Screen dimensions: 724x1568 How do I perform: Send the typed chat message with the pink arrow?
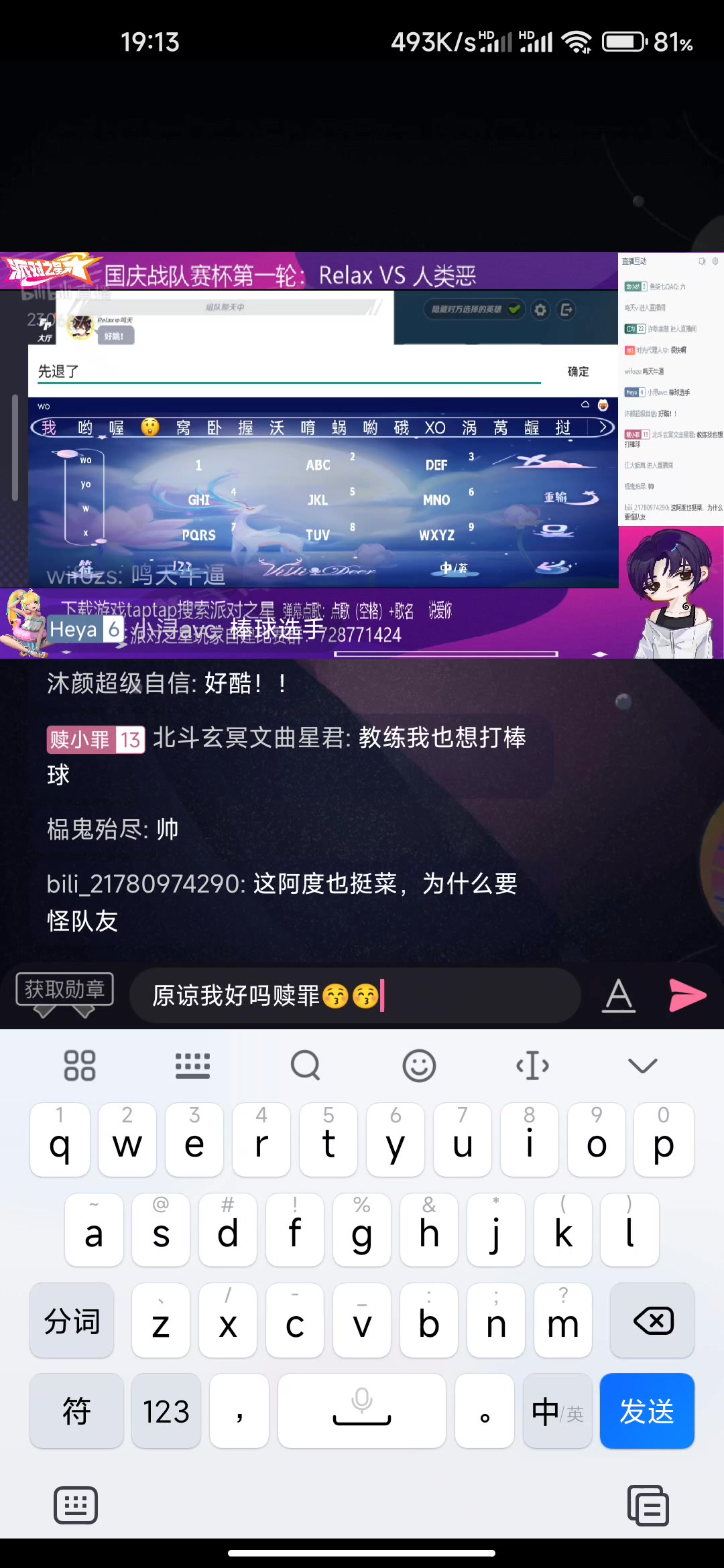(688, 995)
